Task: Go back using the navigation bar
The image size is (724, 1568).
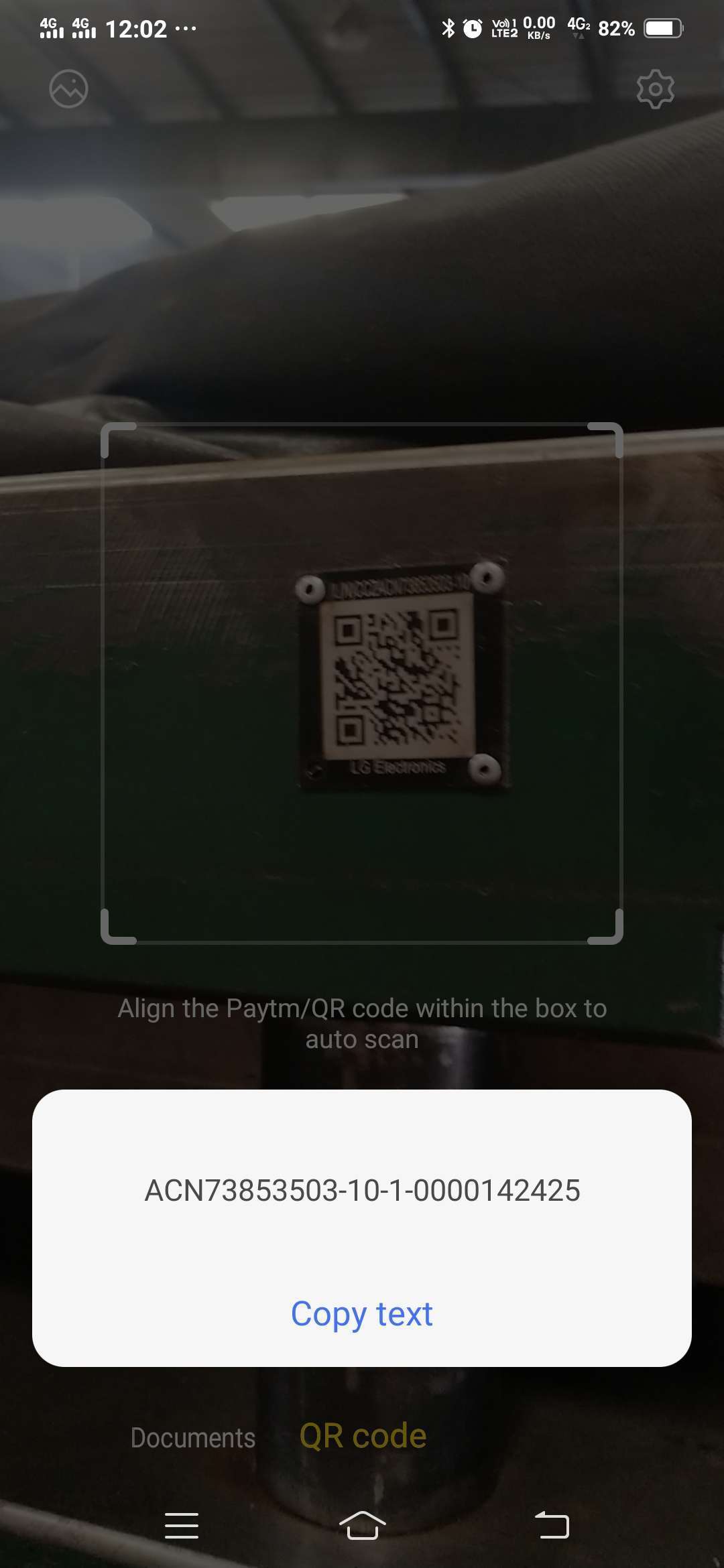Action: (x=552, y=1526)
